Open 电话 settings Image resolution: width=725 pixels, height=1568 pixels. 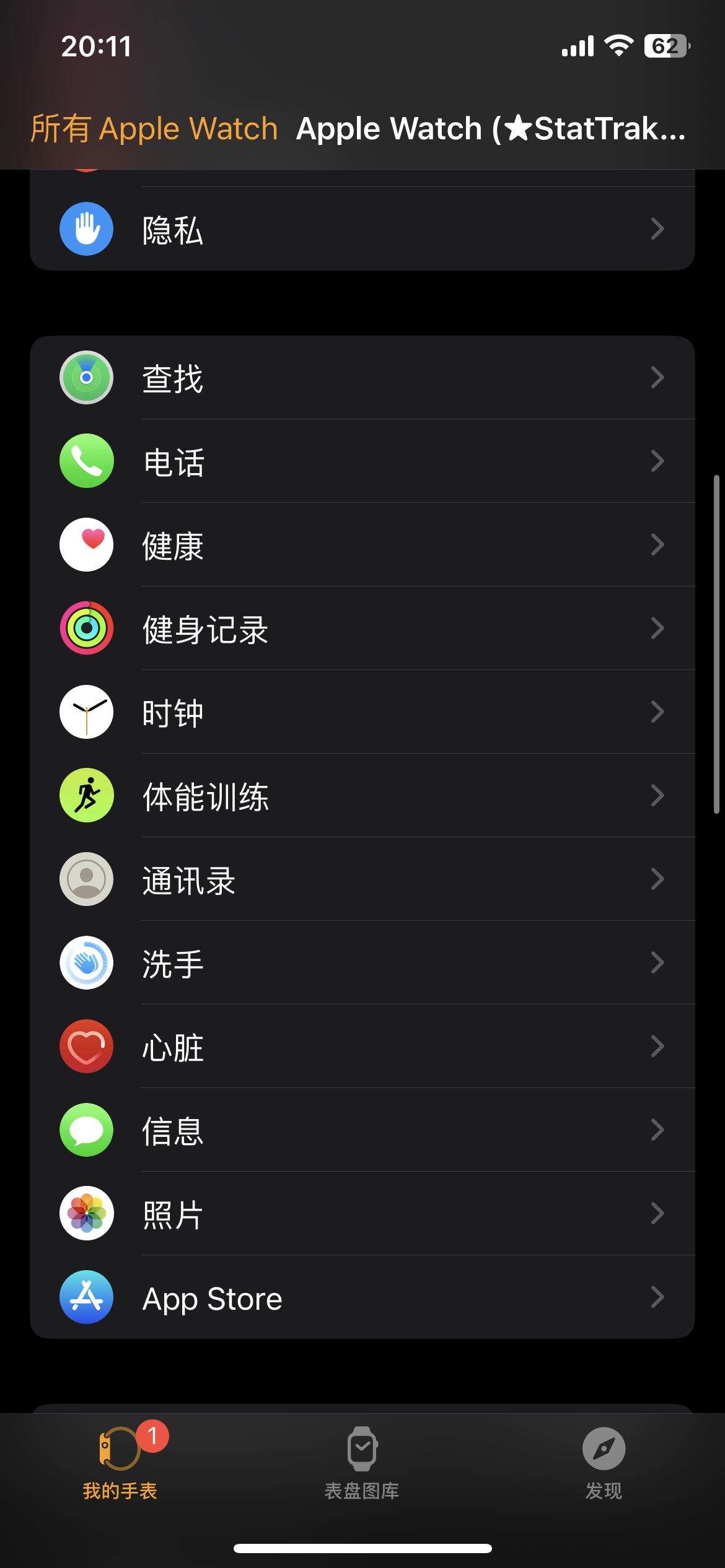(x=362, y=461)
